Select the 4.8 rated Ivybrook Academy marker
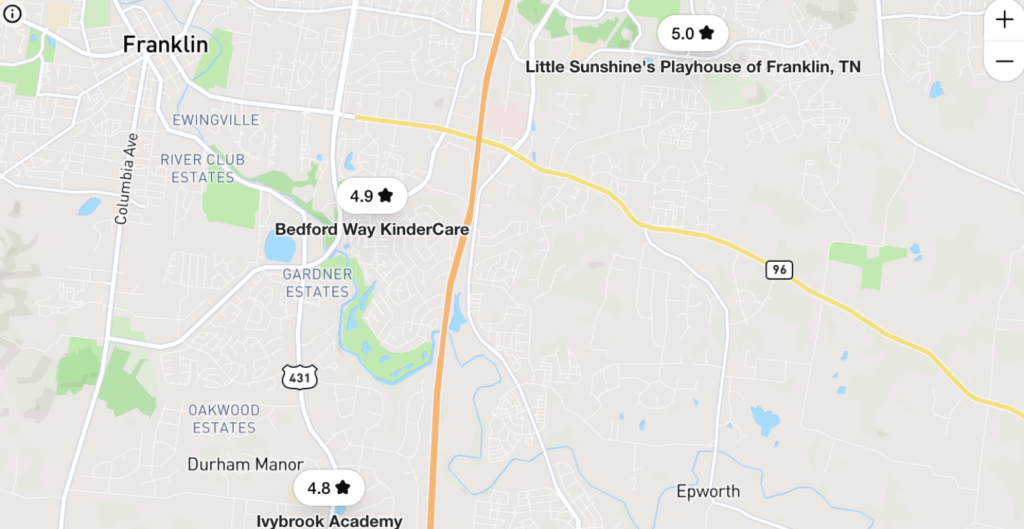Viewport: 1024px width, 529px height. click(329, 488)
